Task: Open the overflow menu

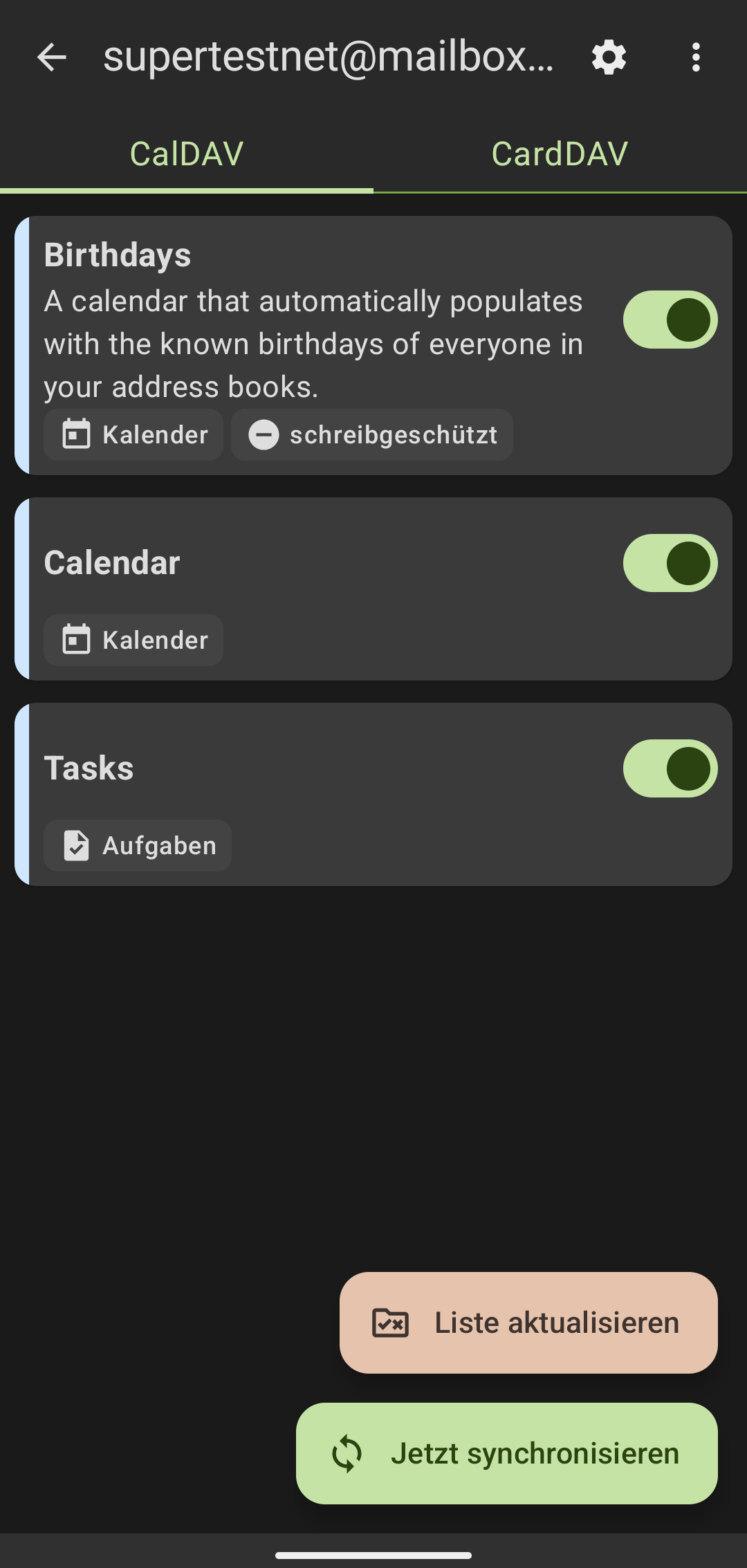Action: click(x=696, y=57)
